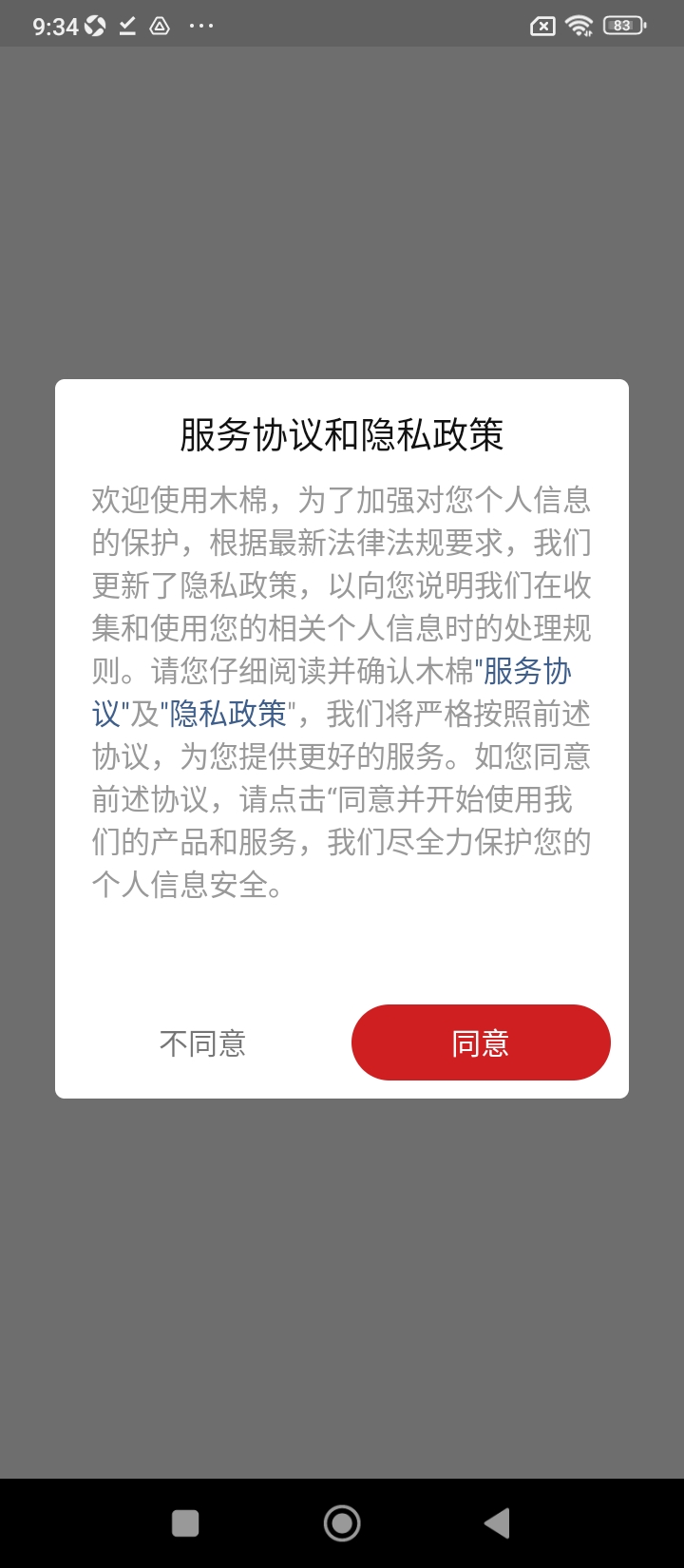The image size is (684, 1568).
Task: Decline with the 不同意 button
Action: pyautogui.click(x=203, y=1043)
